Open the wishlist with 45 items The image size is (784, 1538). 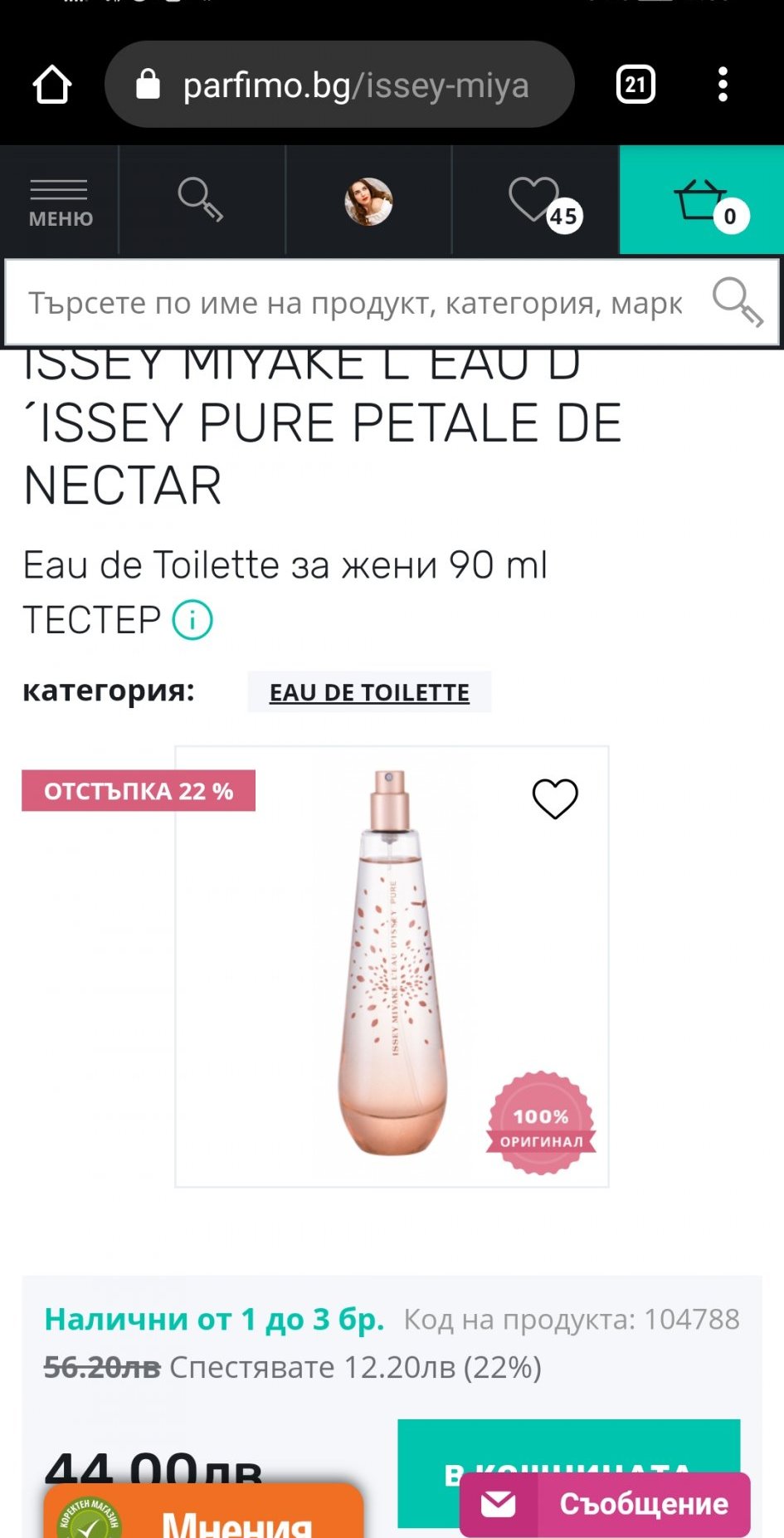point(544,203)
